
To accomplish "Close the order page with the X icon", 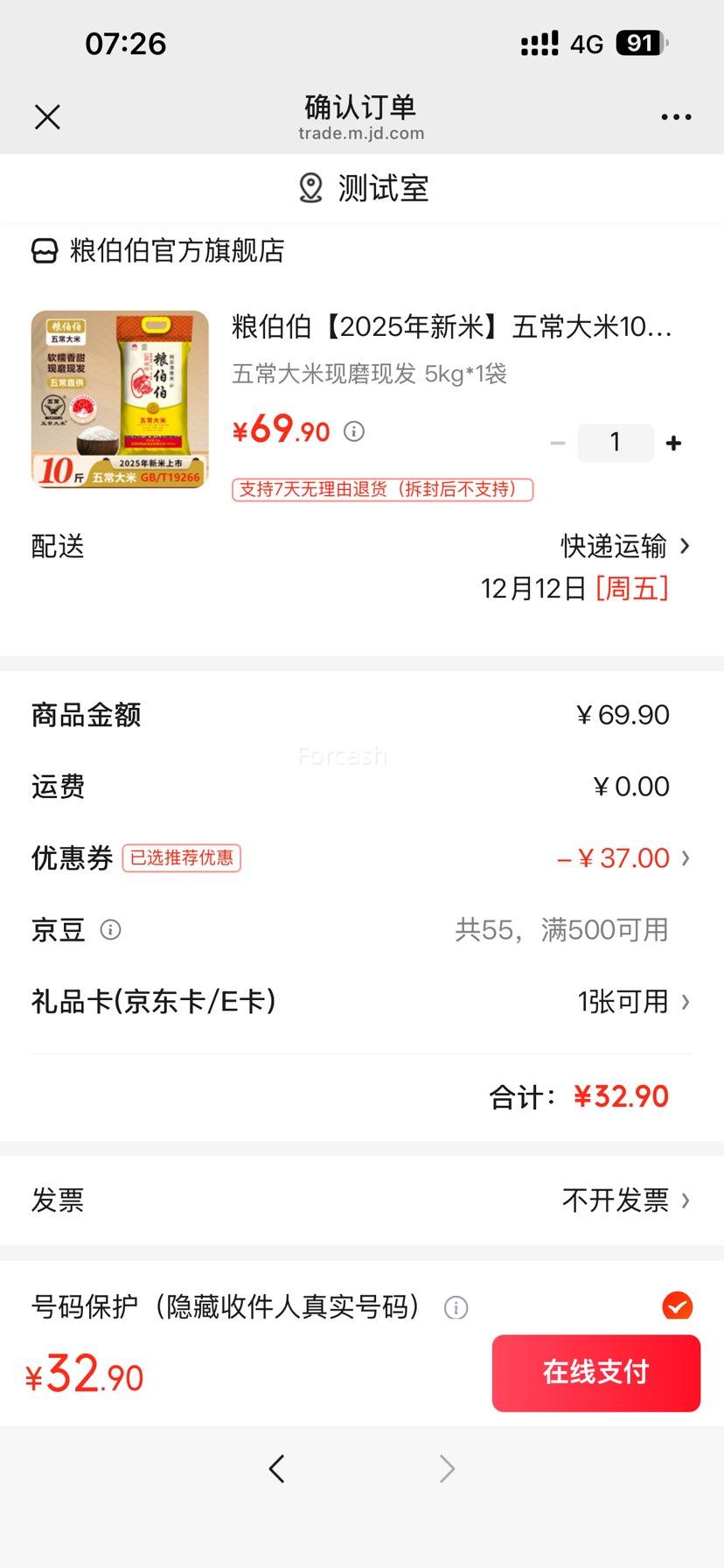I will coord(47,116).
